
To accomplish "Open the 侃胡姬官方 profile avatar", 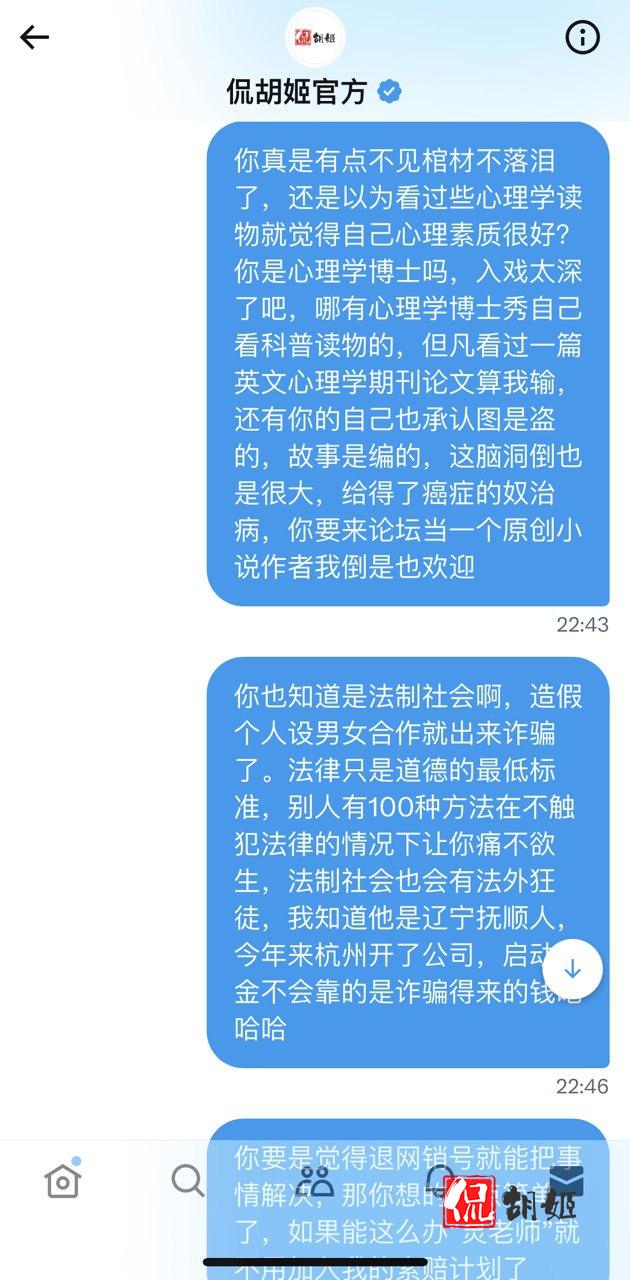I will pos(314,38).
